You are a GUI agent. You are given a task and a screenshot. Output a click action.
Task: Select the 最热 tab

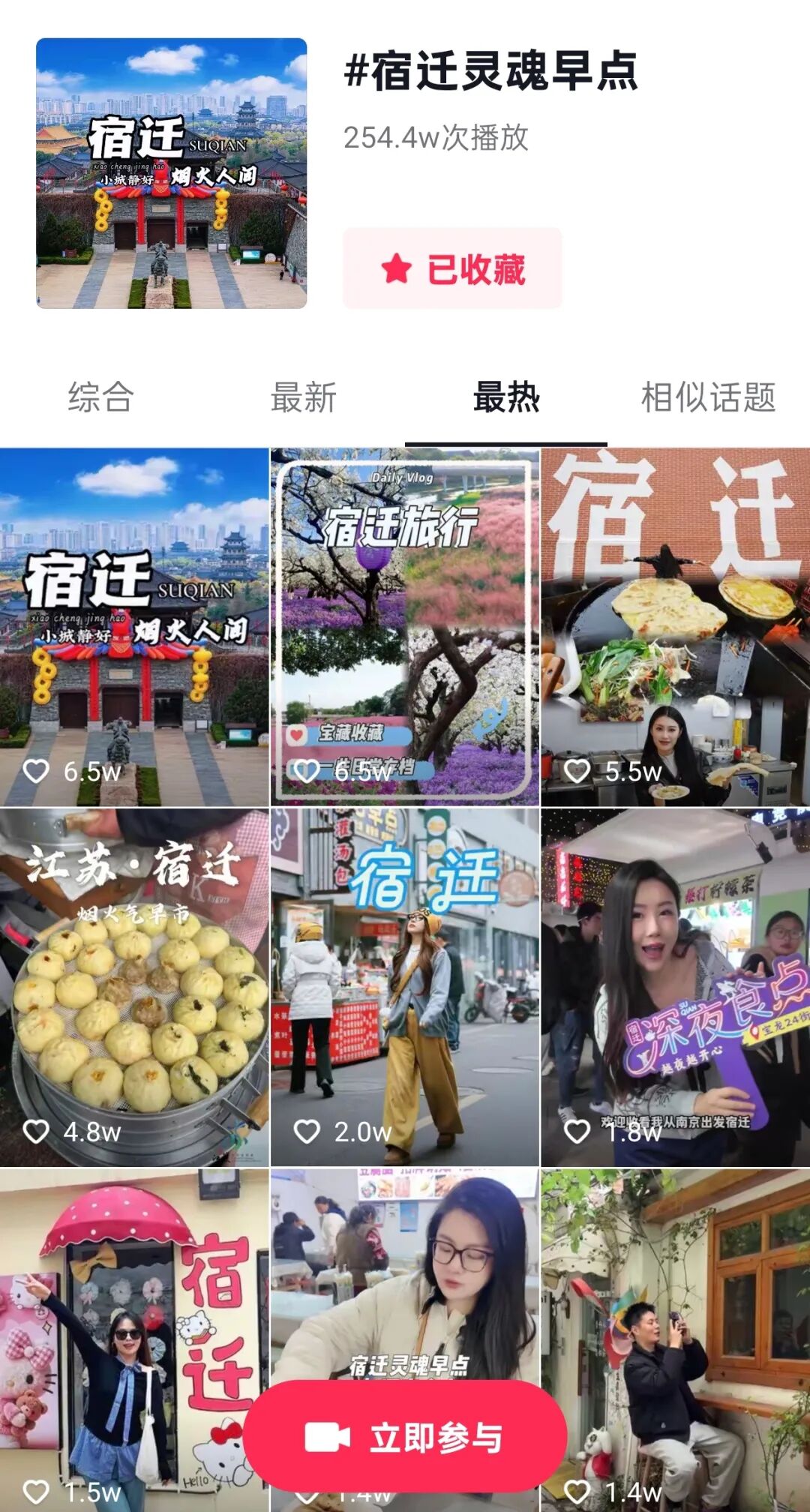506,397
